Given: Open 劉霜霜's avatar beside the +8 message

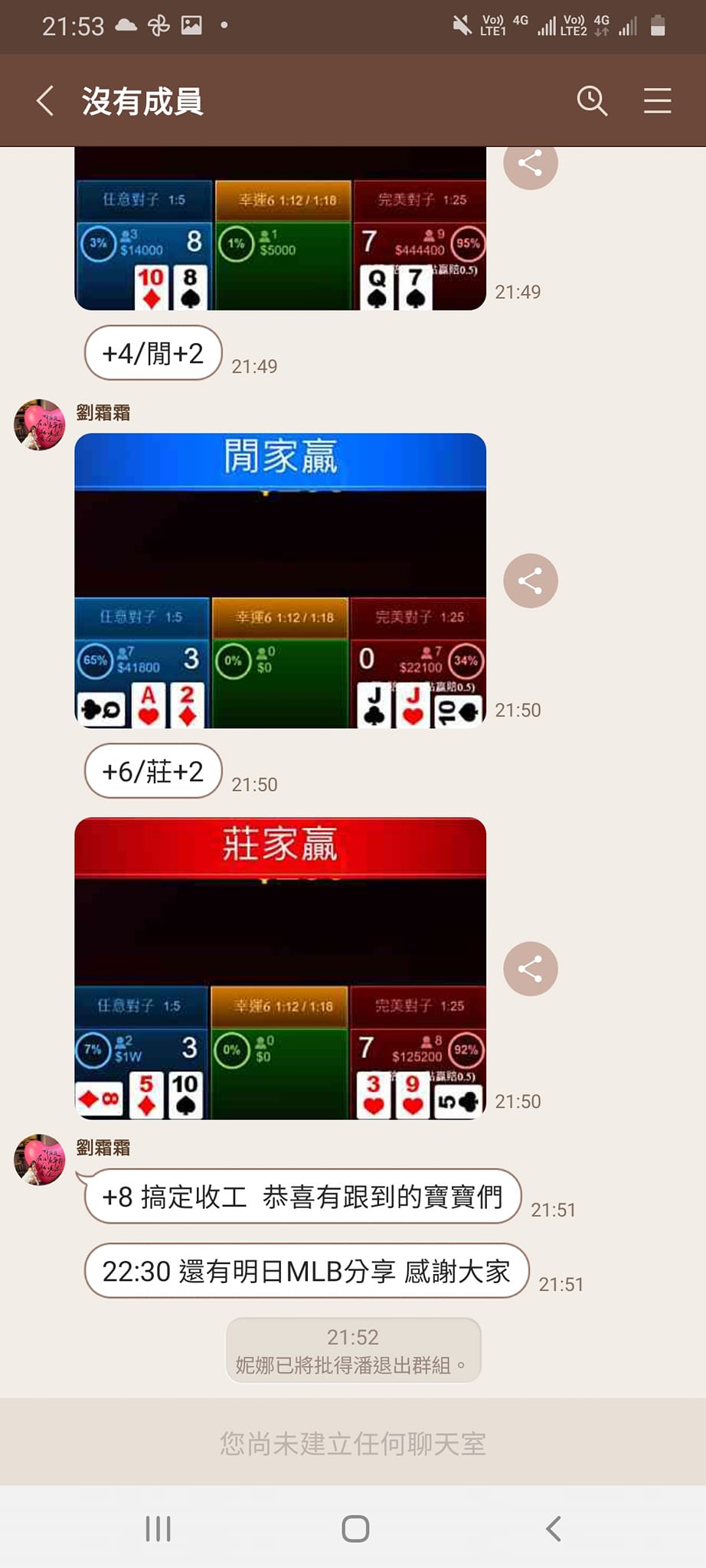Looking at the screenshot, I should click(40, 1159).
